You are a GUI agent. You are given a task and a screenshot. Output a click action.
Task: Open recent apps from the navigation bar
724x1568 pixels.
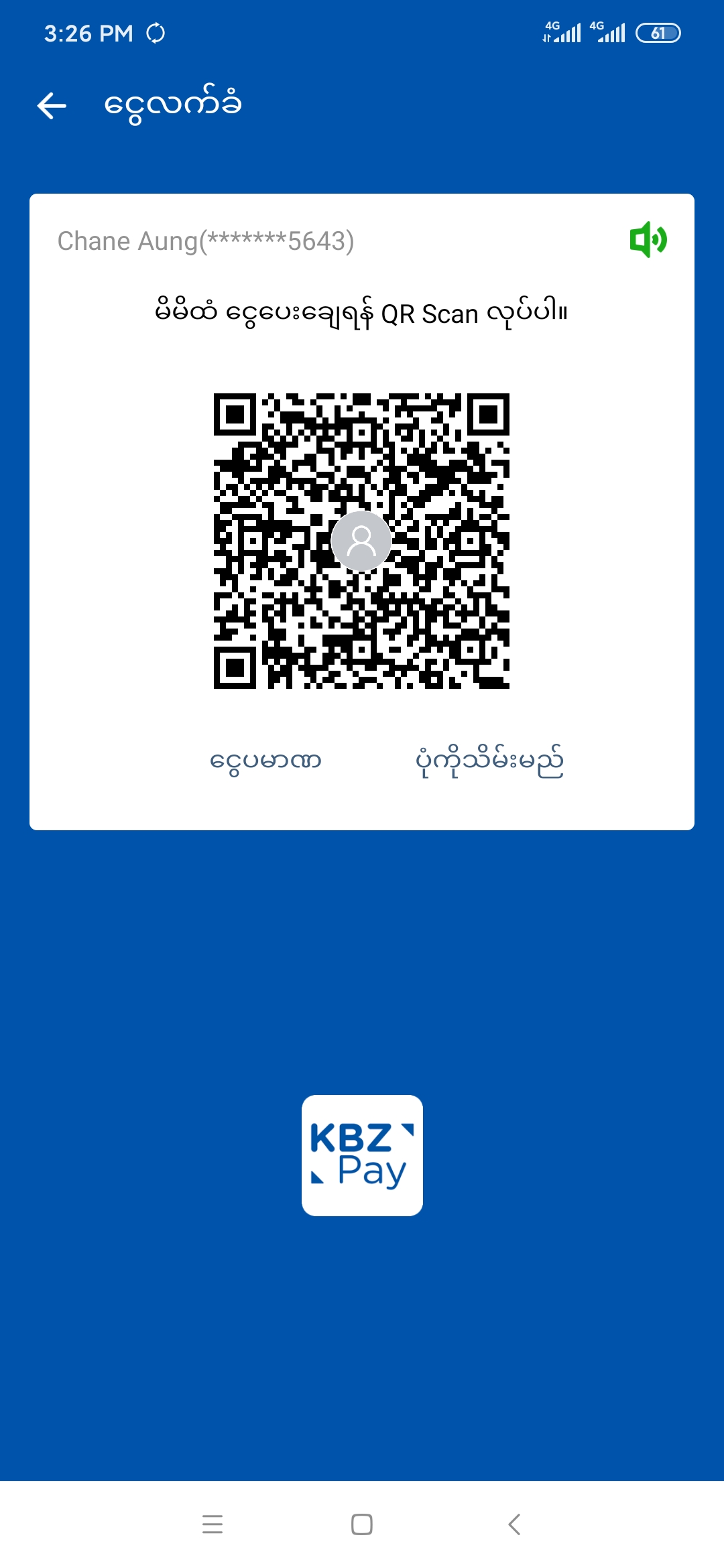[x=213, y=1524]
